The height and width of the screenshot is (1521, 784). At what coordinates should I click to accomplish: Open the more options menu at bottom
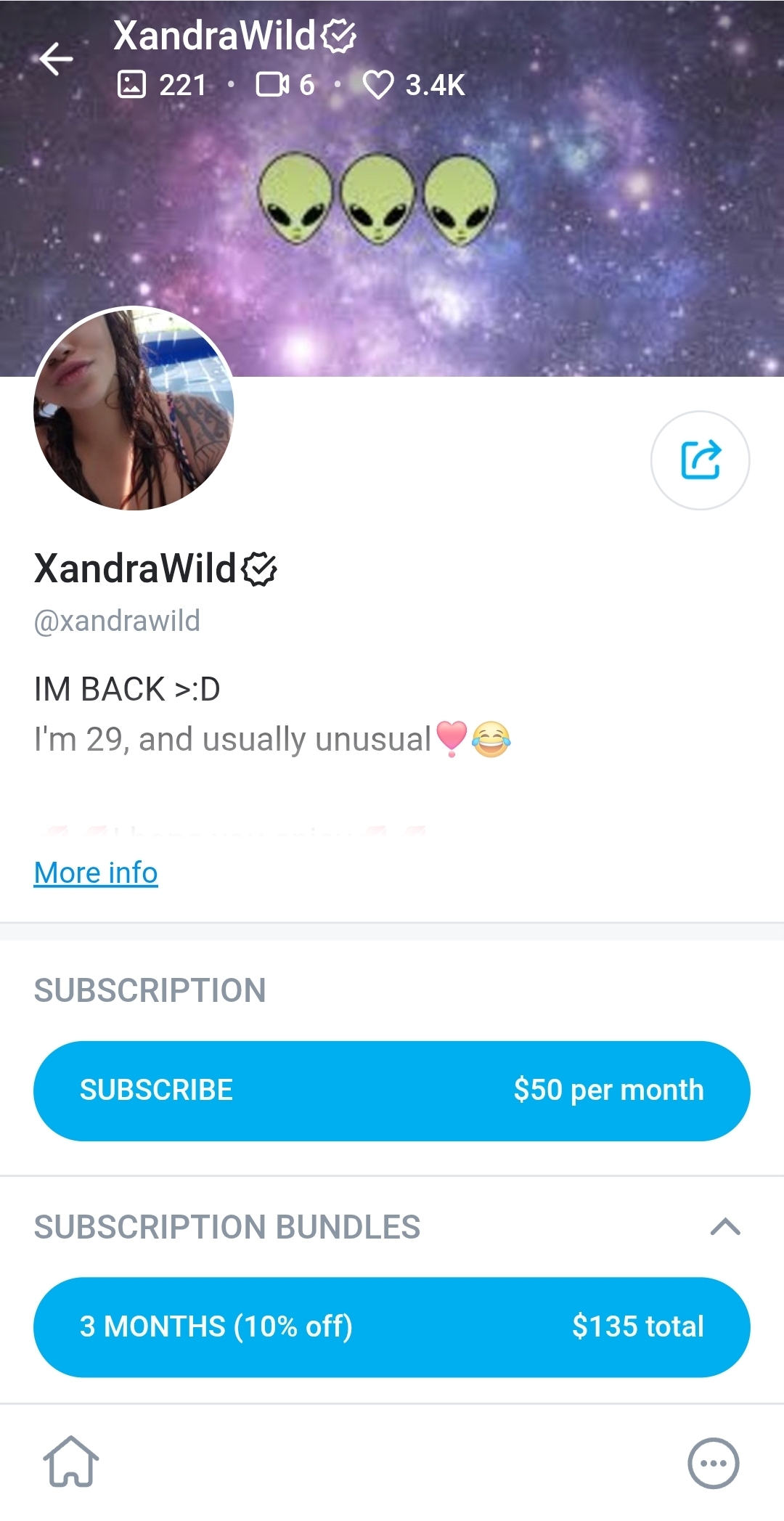pos(713,1463)
